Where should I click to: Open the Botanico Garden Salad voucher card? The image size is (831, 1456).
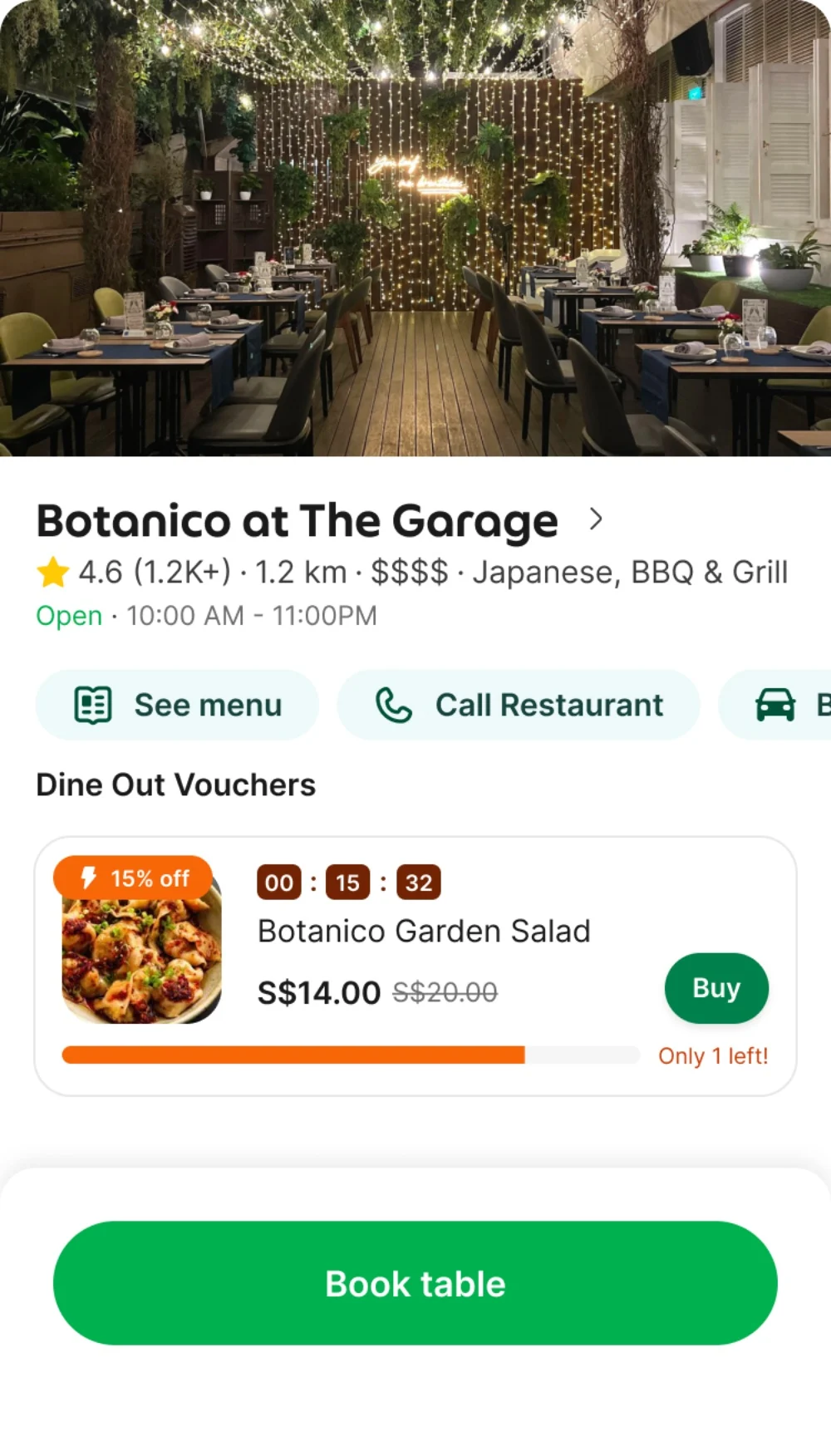point(424,932)
